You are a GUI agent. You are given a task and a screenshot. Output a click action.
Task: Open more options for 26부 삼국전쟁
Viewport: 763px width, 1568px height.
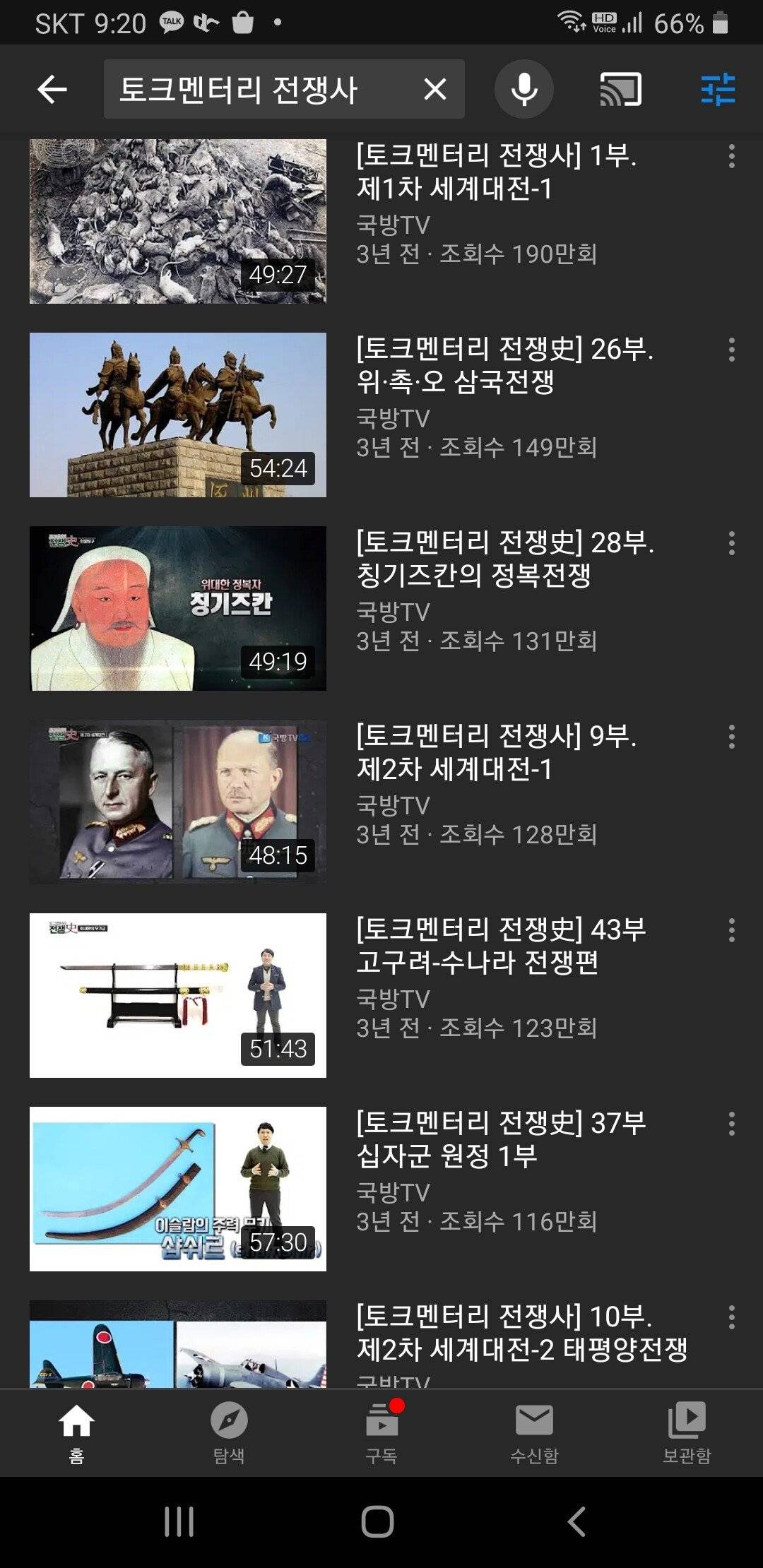[731, 350]
